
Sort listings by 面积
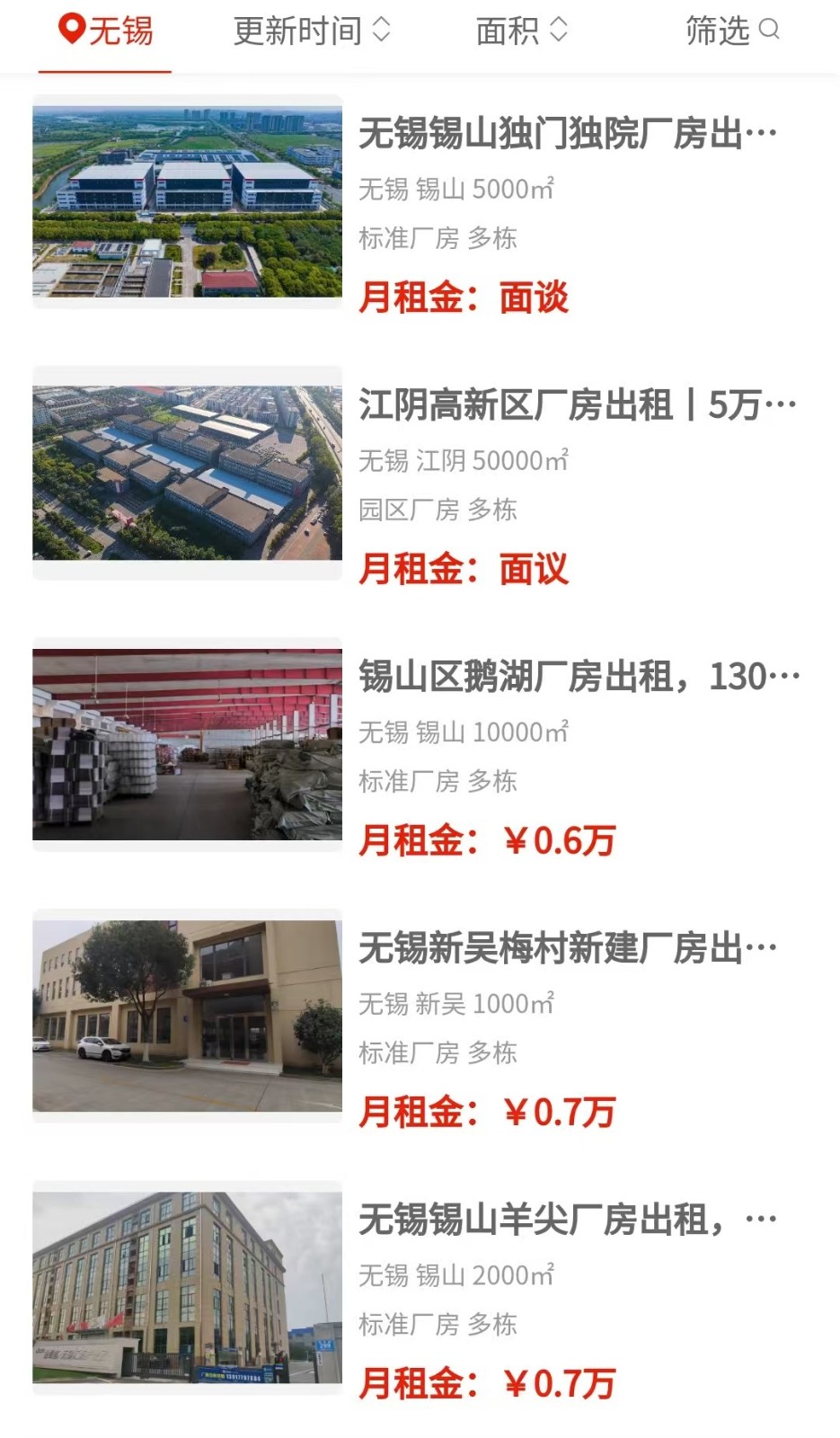[521, 31]
